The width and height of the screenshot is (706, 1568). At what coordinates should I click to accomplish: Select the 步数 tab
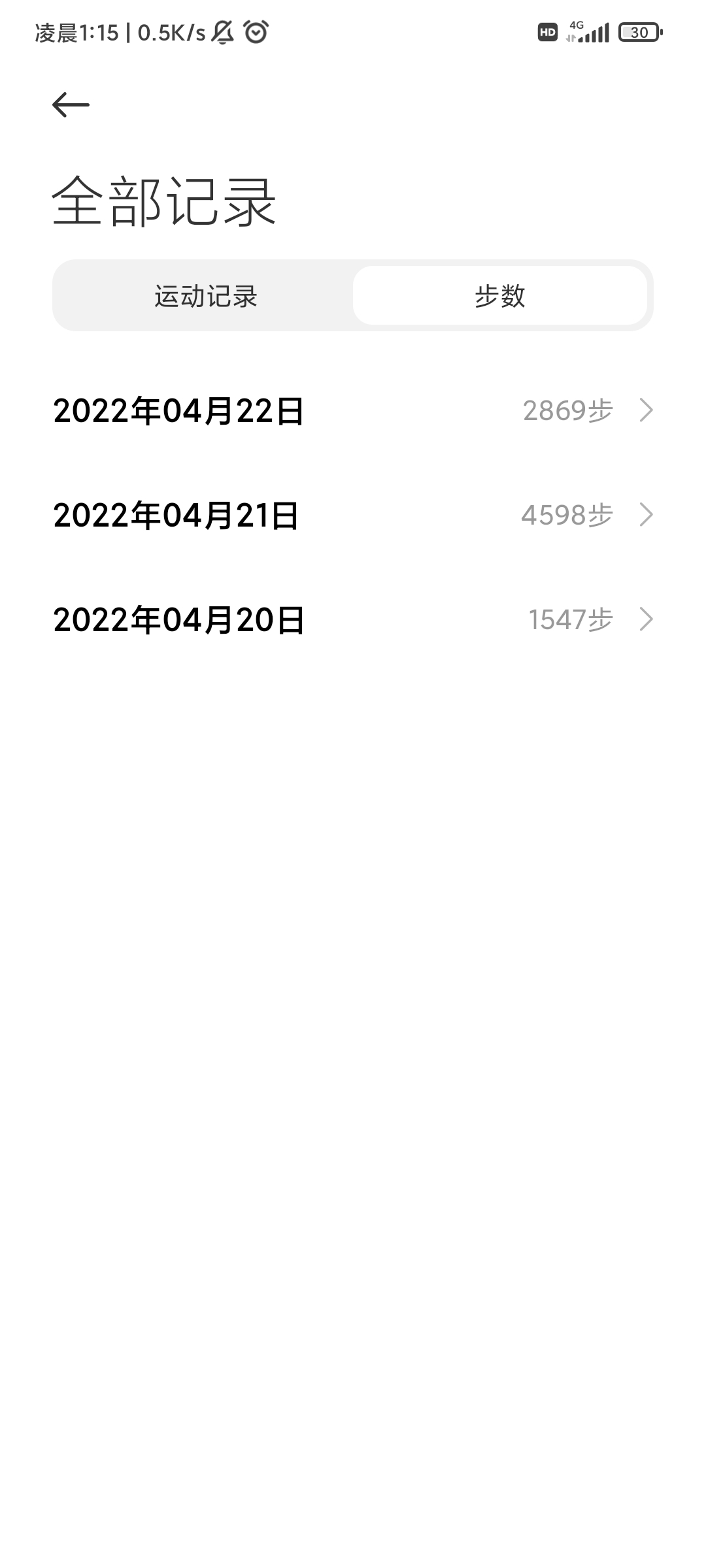coord(500,295)
